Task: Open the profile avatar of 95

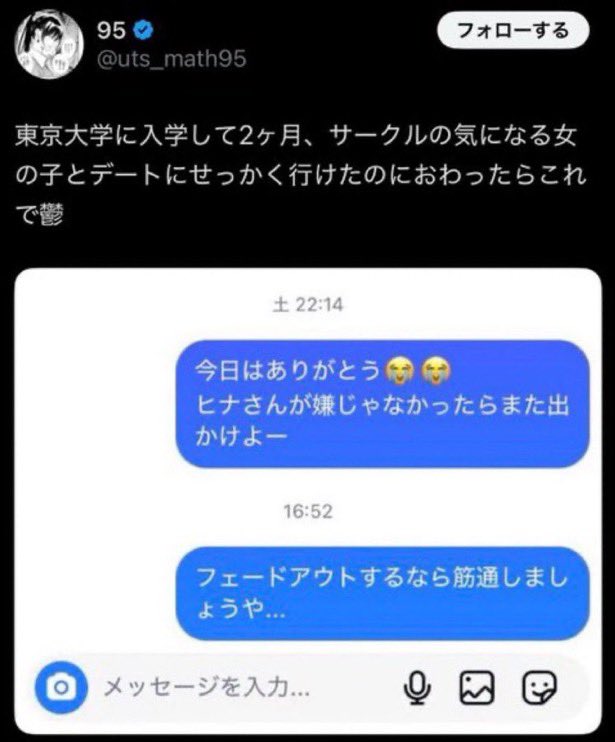Action: [49, 44]
